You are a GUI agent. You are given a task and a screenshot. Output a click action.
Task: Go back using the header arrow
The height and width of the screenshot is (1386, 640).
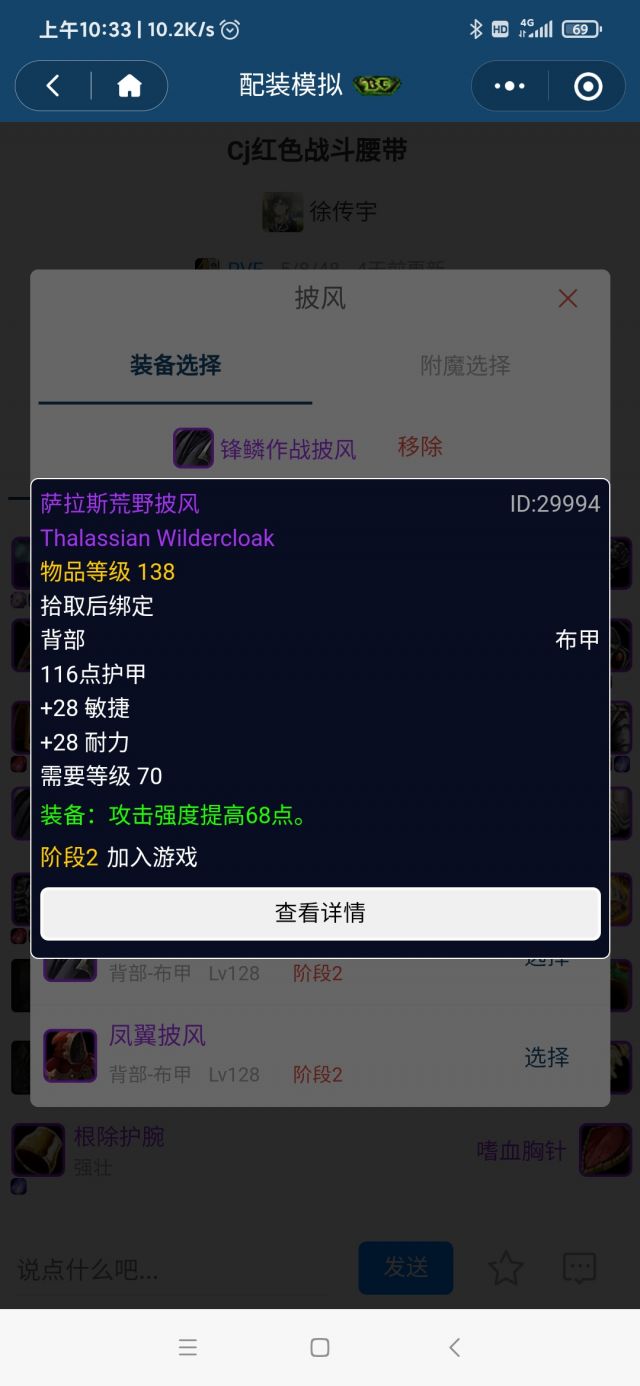(53, 86)
